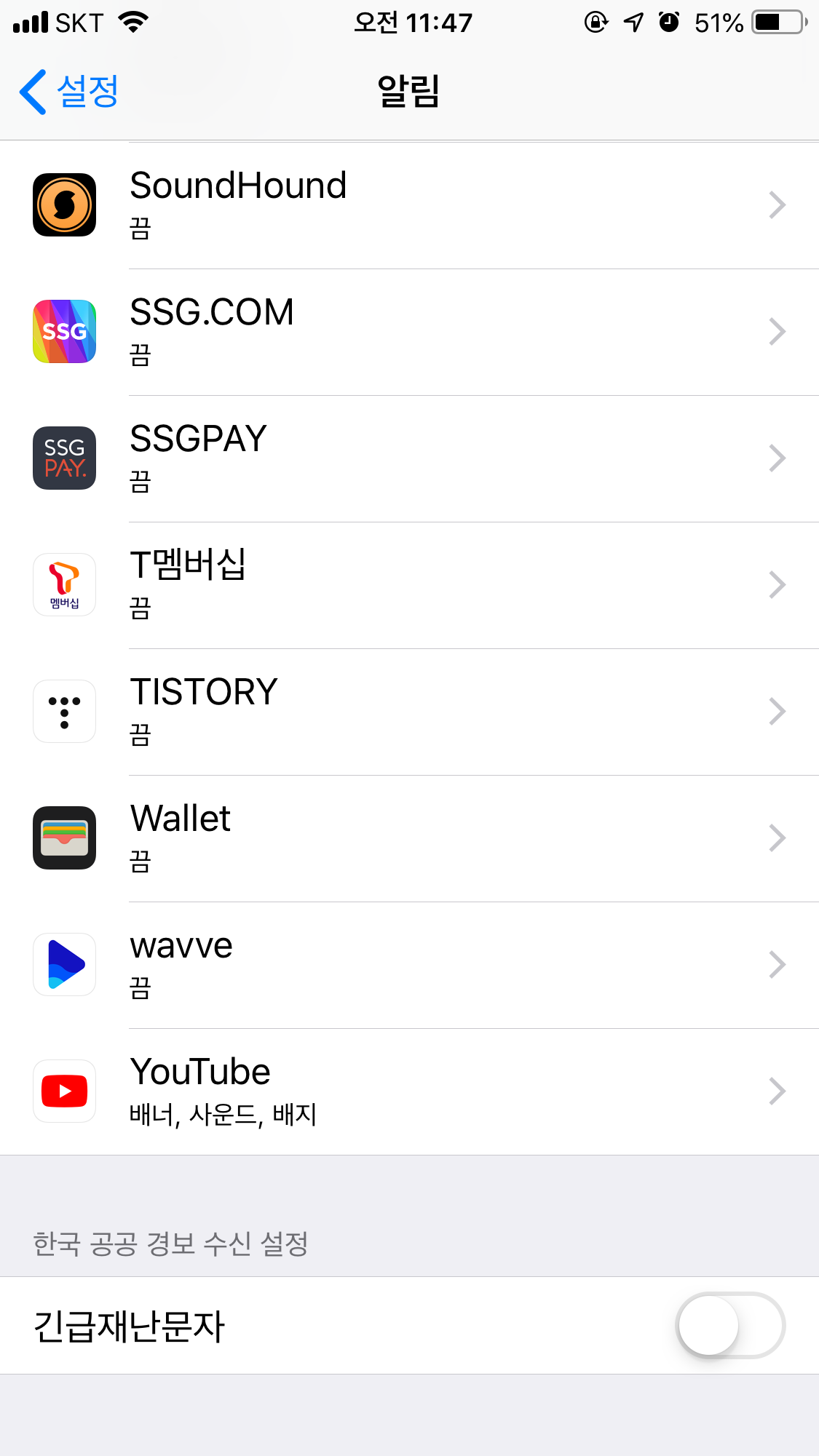Open Wallet notification settings

[409, 839]
